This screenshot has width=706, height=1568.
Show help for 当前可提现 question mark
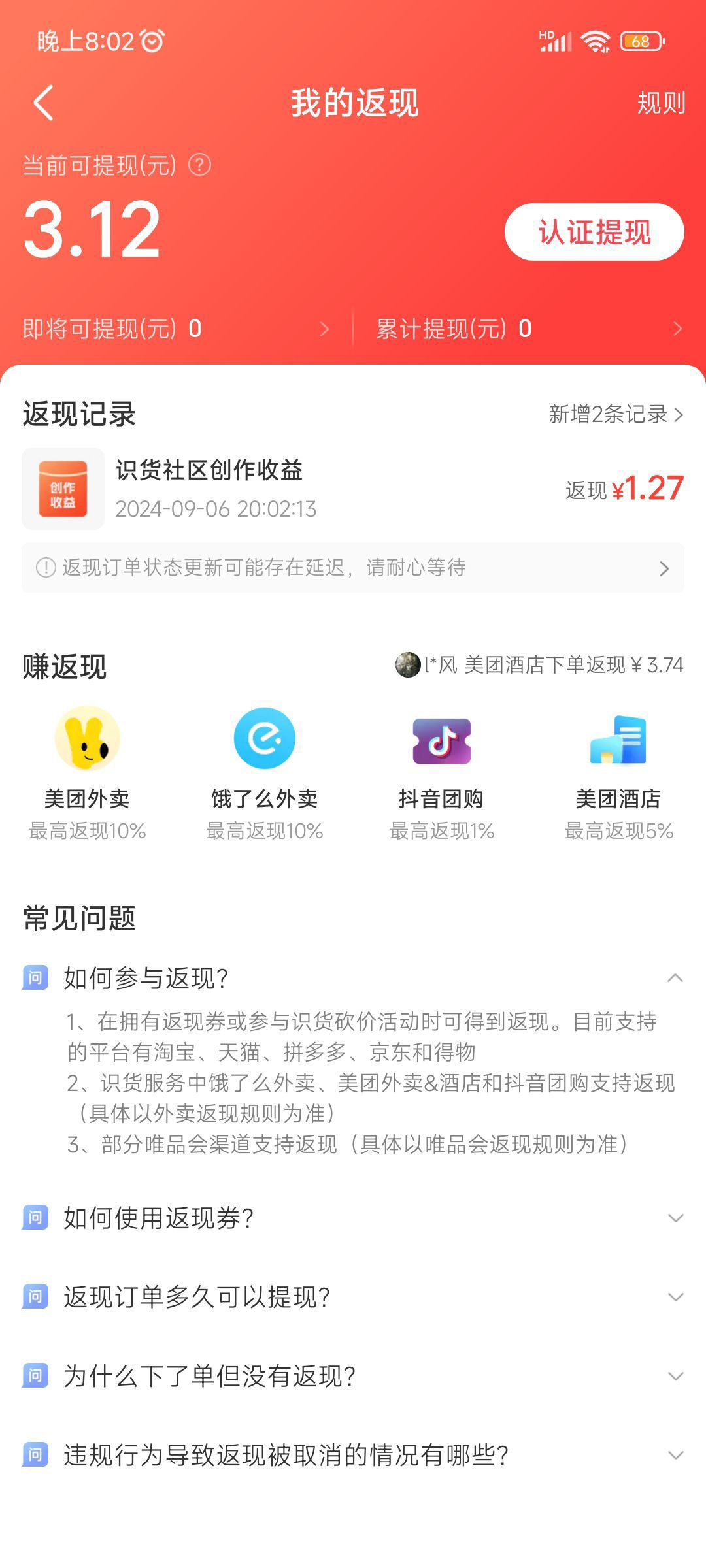199,165
